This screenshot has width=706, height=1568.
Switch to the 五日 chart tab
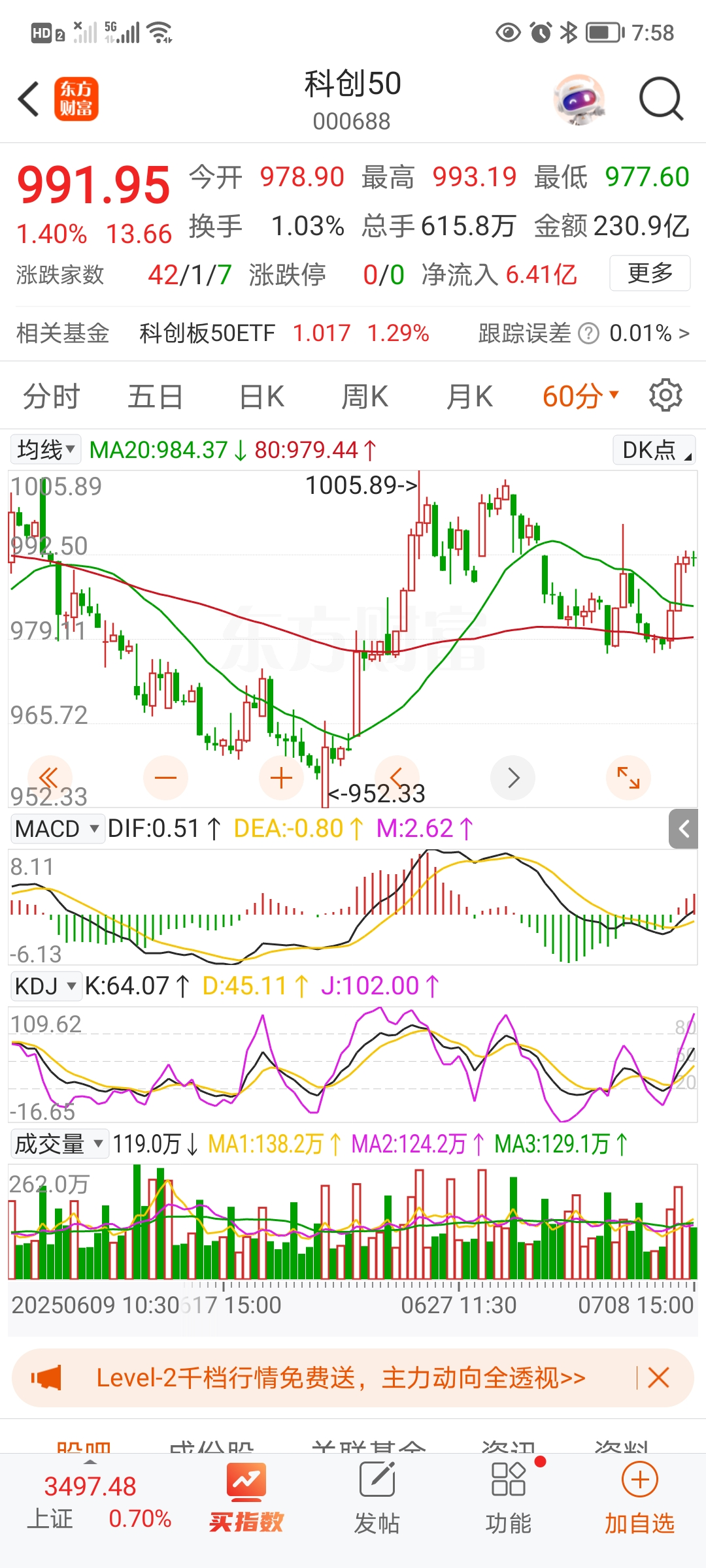(155, 397)
